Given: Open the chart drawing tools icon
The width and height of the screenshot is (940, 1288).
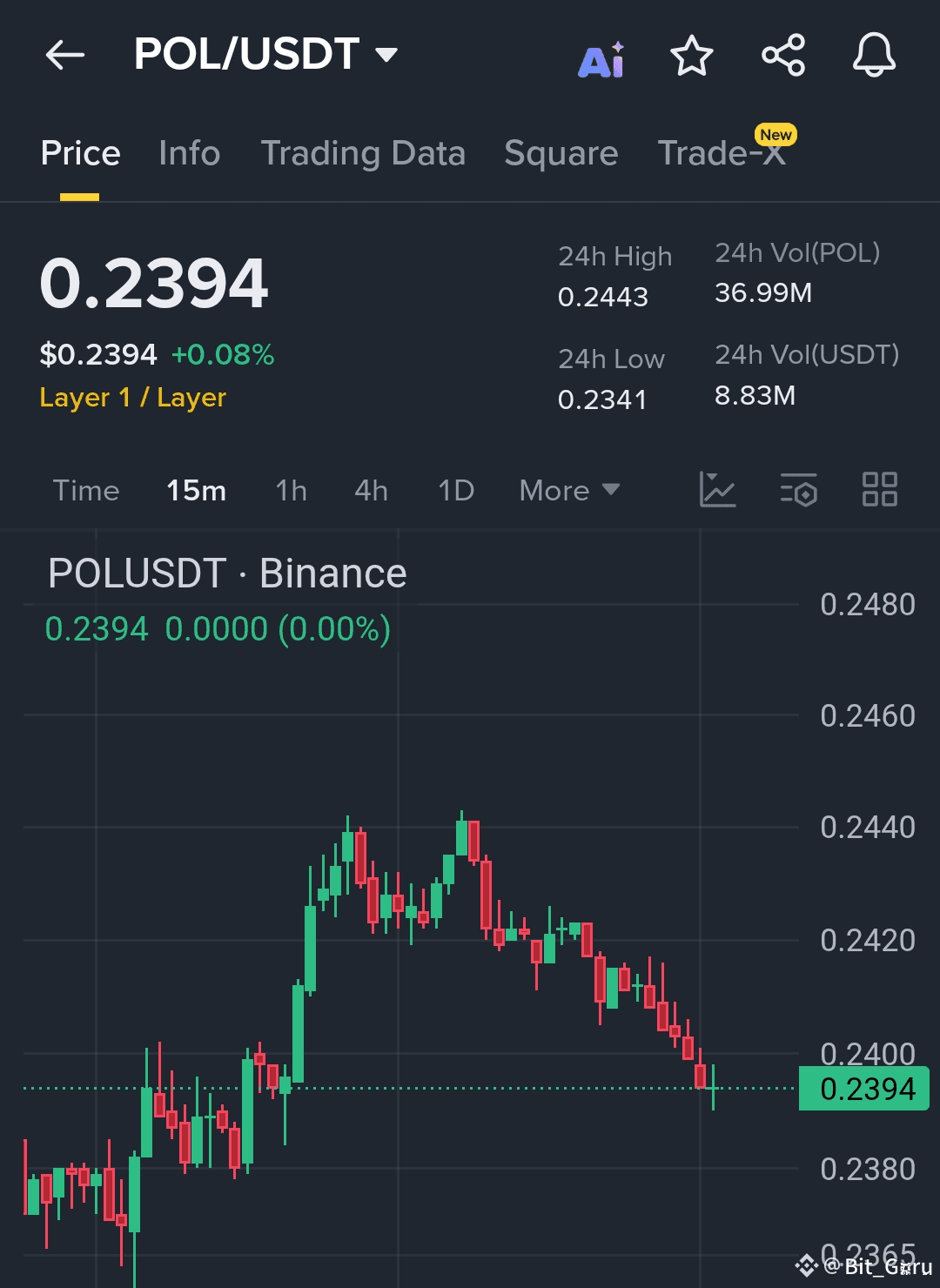Looking at the screenshot, I should click(717, 489).
